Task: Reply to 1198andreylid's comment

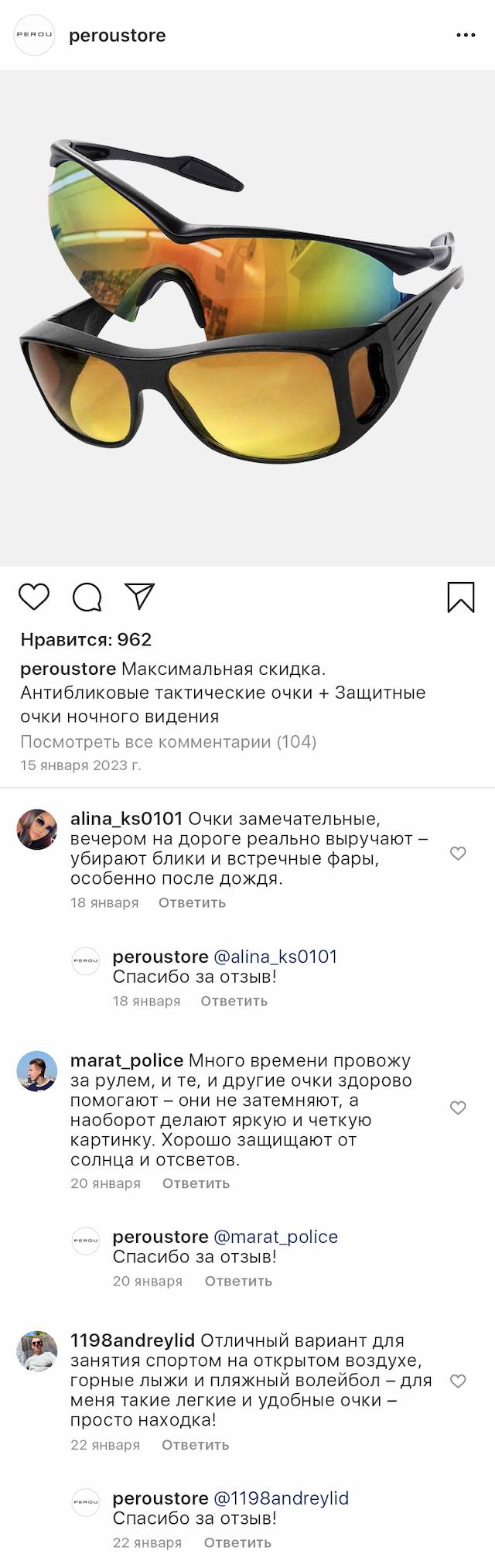Action: coord(195,1445)
